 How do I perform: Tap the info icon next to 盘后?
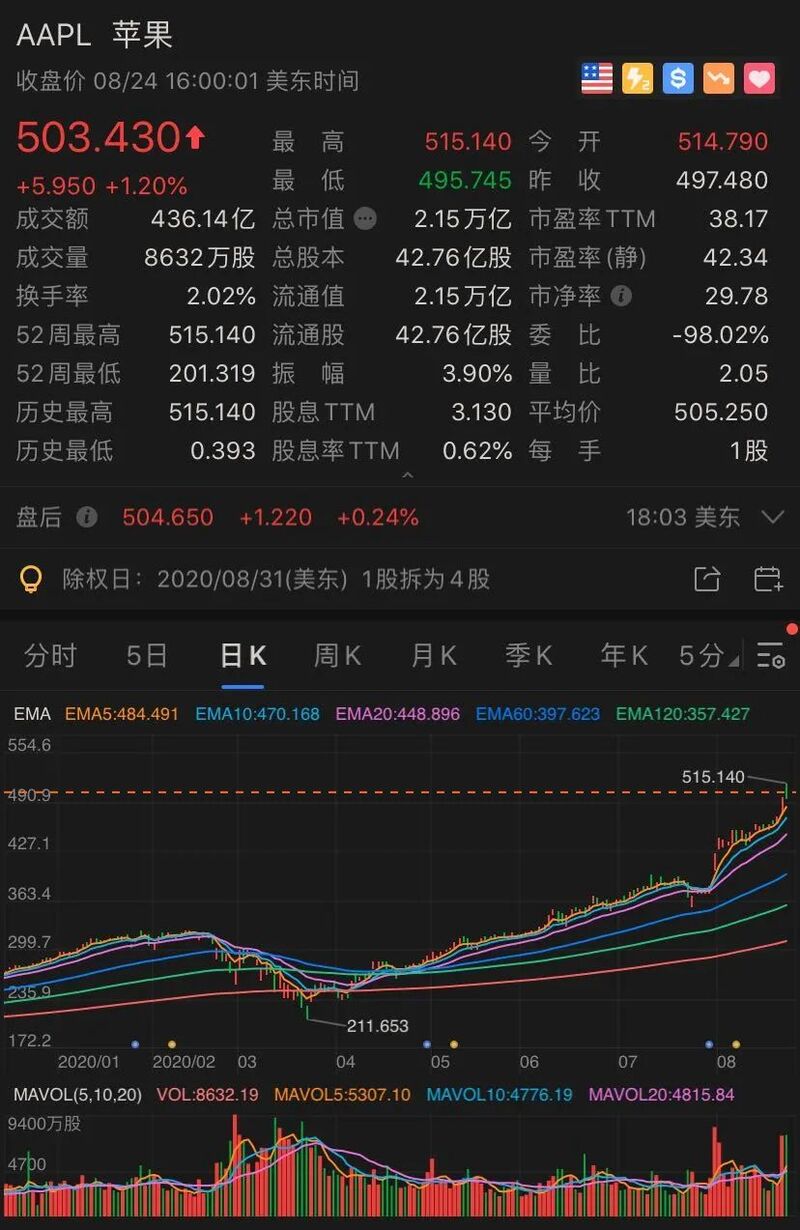(x=87, y=517)
